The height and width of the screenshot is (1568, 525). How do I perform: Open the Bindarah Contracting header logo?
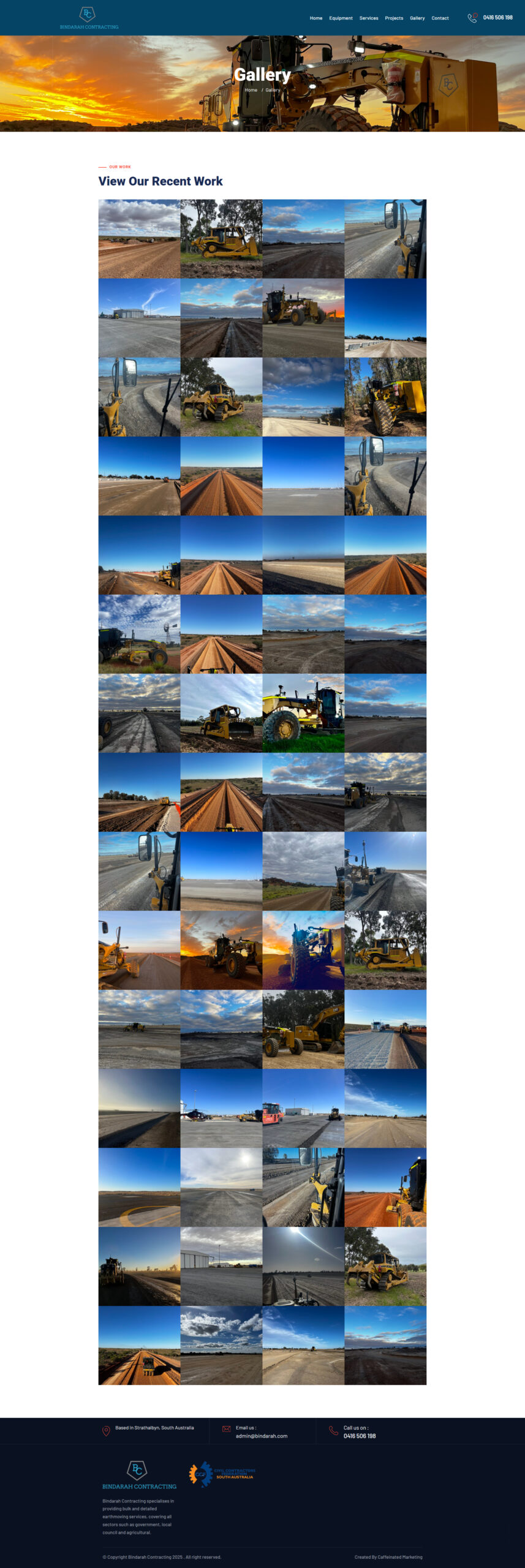(89, 18)
